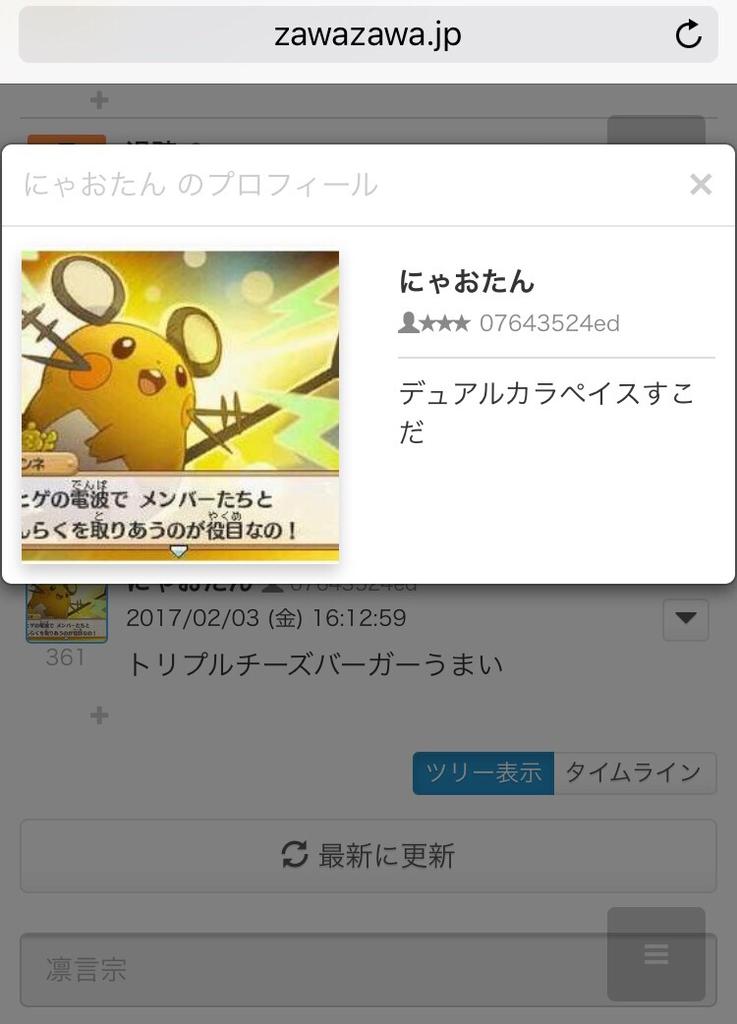Close the にゃおたん profile dialog
737x1024 pixels.
[700, 184]
